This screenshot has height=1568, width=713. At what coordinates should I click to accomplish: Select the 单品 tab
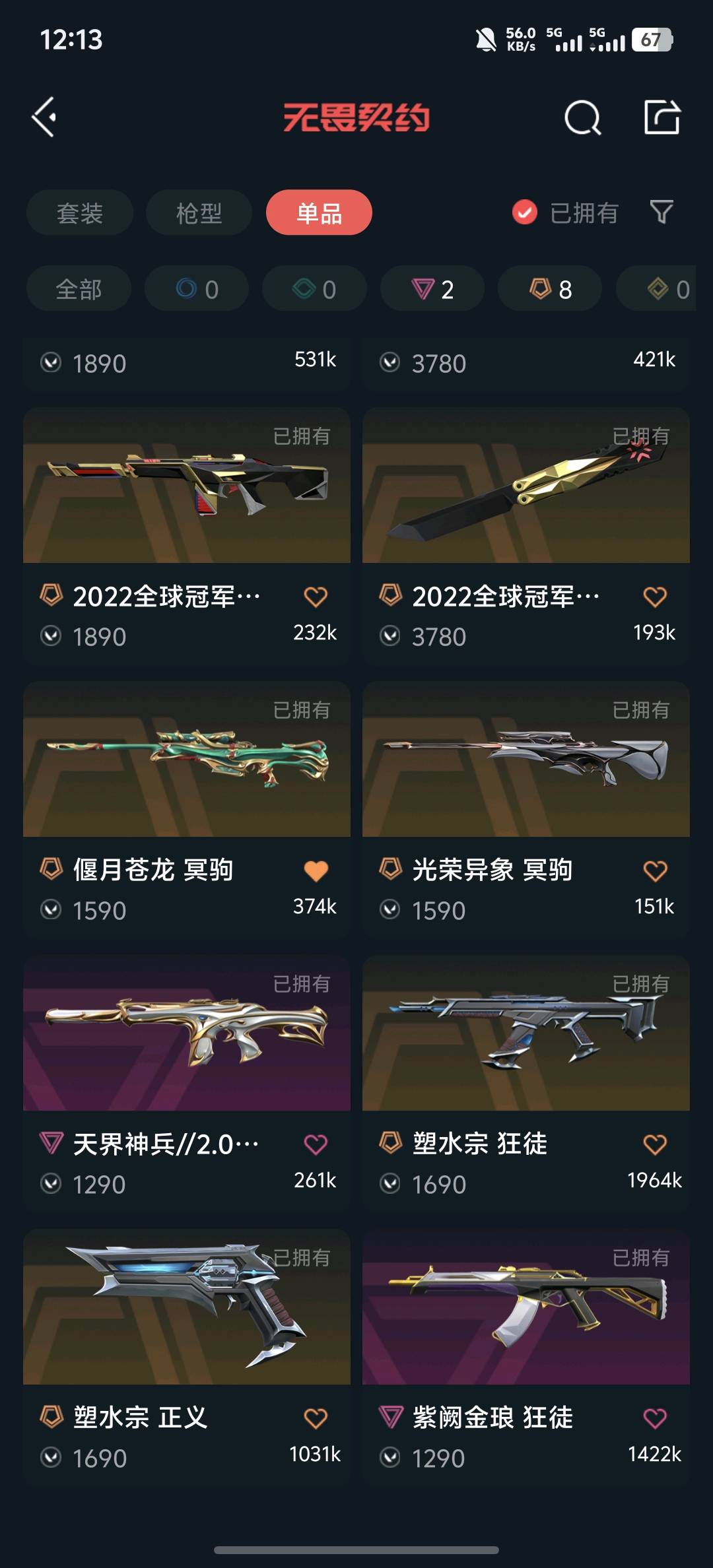[319, 212]
